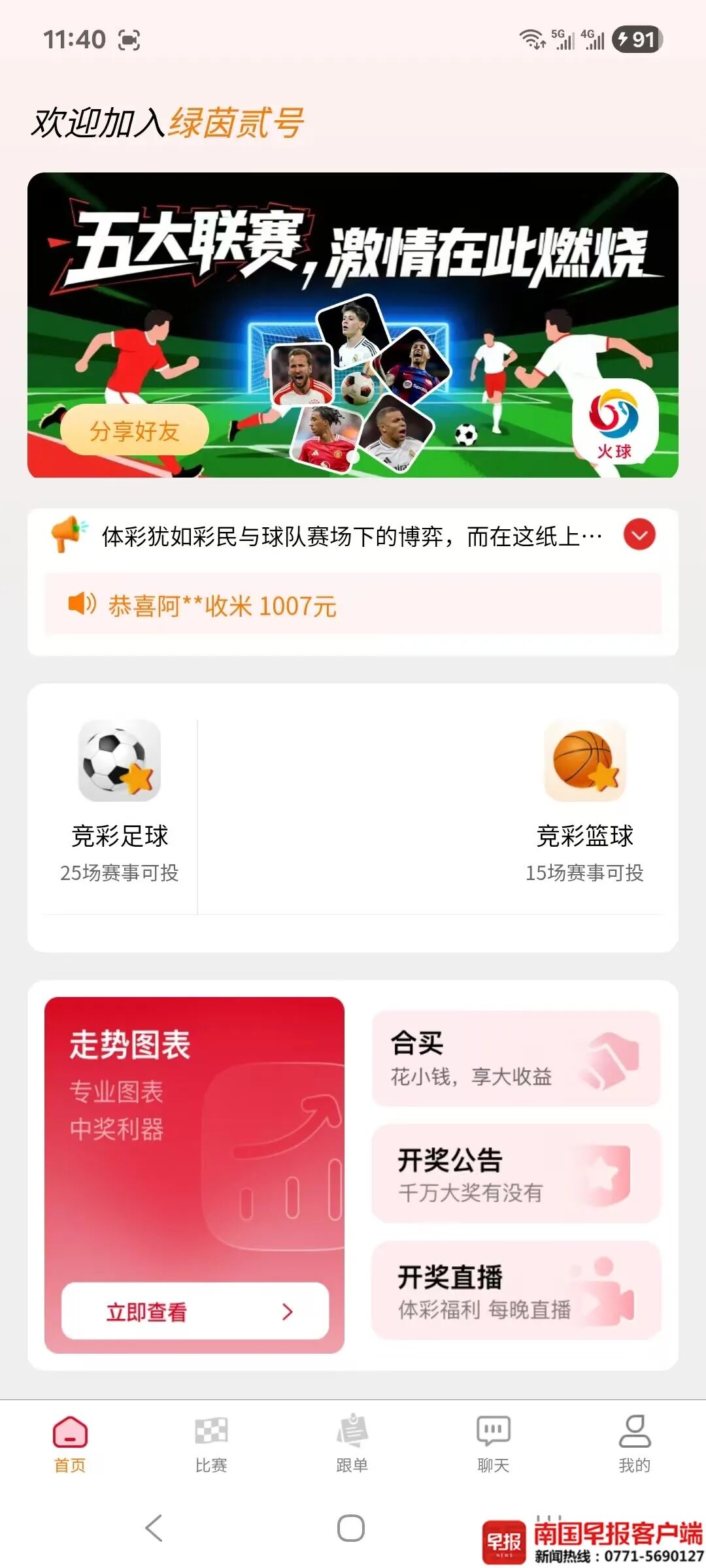This screenshot has width=706, height=1568.
Task: Tap the system home button
Action: (351, 1528)
